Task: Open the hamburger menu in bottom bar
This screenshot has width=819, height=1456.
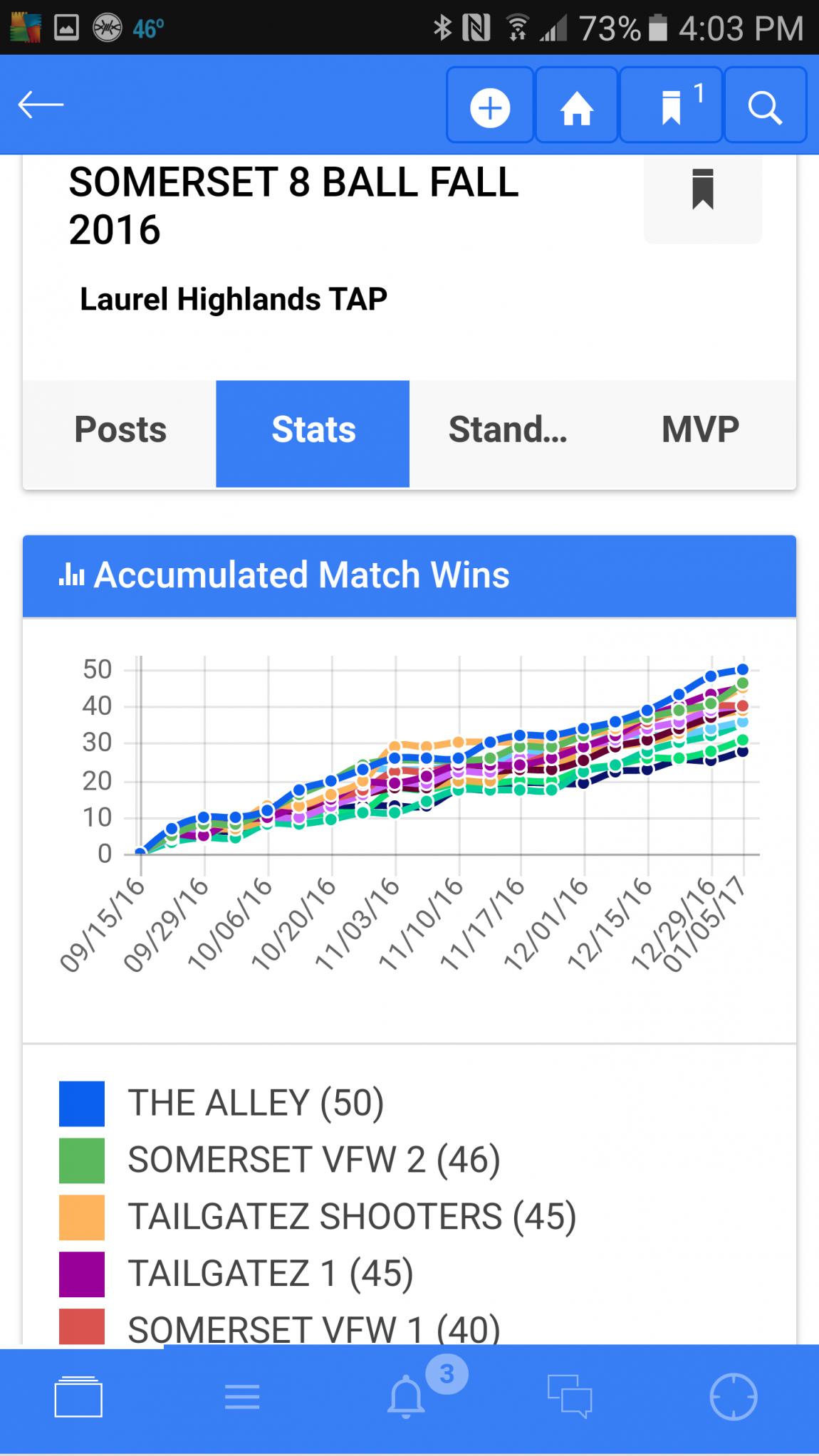Action: [x=242, y=1397]
